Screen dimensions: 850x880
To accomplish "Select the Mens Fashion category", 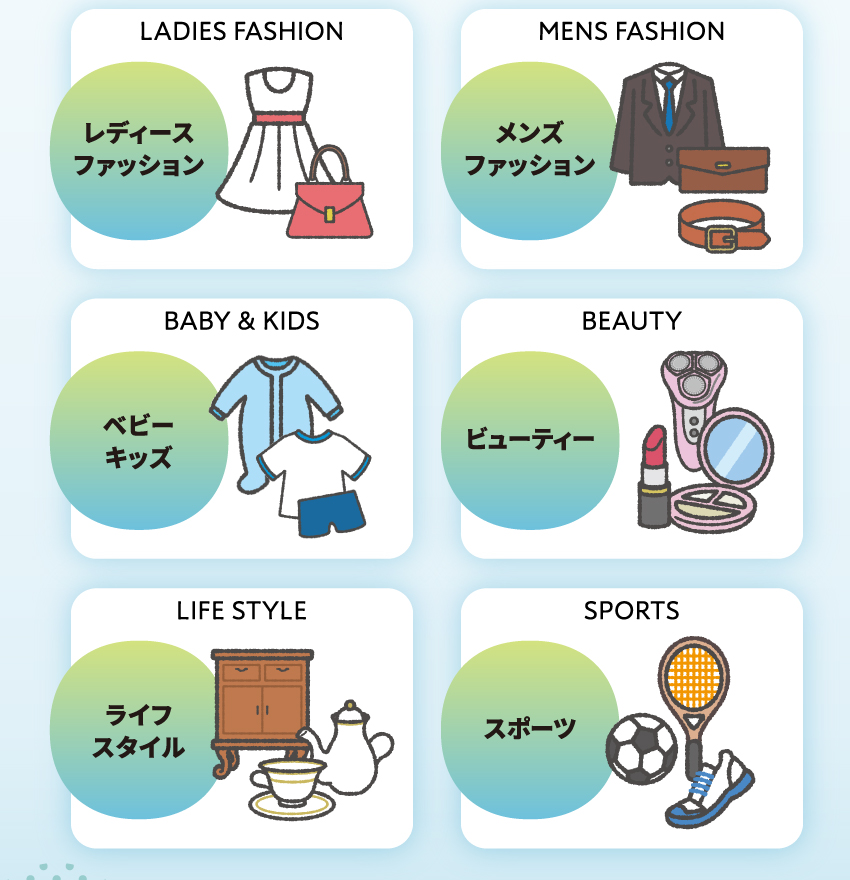I will tap(631, 140).
